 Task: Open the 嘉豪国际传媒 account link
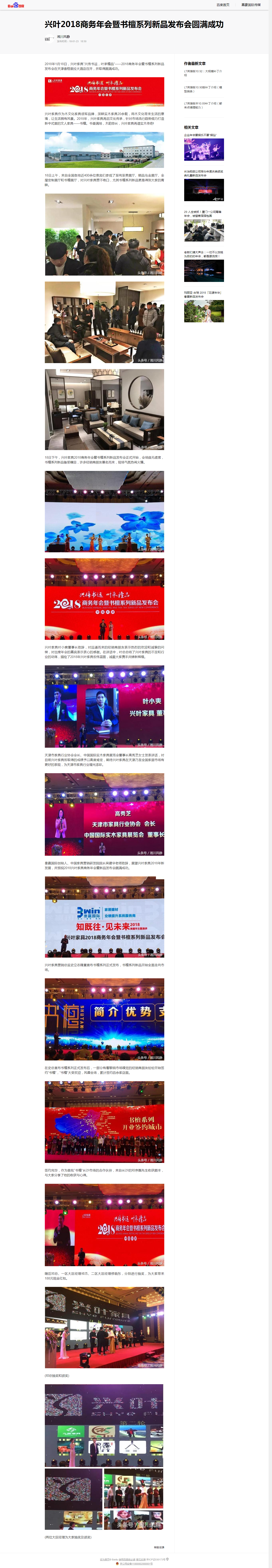[251, 5]
